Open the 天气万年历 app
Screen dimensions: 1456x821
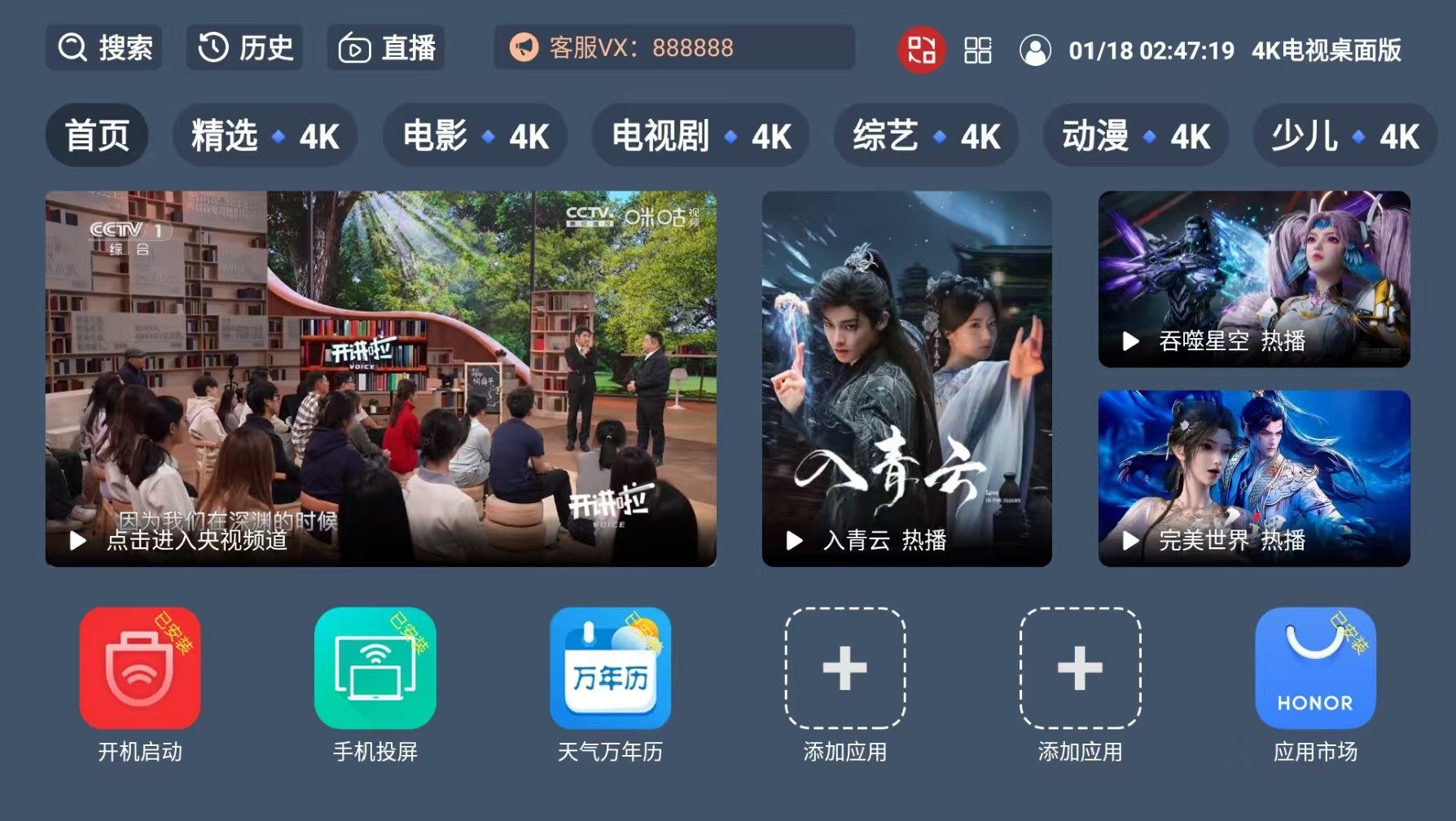[610, 668]
